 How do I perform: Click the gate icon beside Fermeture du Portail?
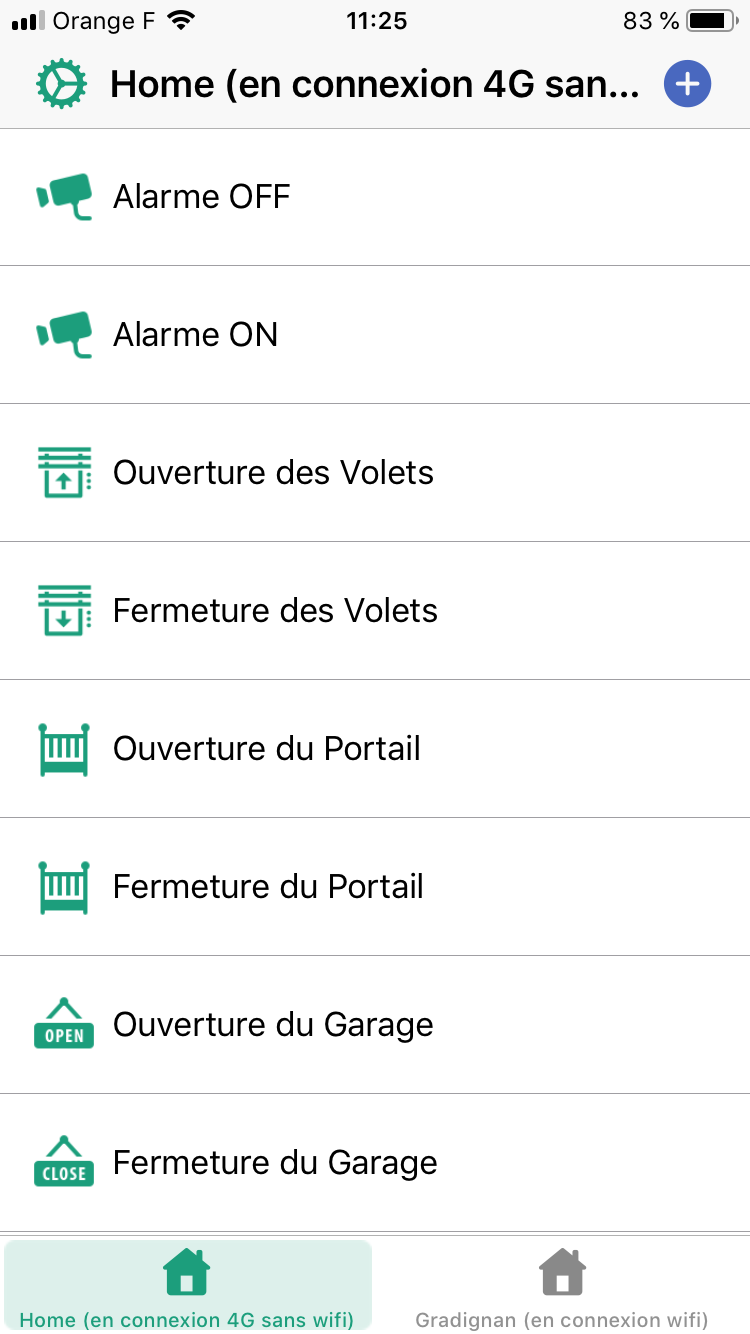[x=63, y=886]
